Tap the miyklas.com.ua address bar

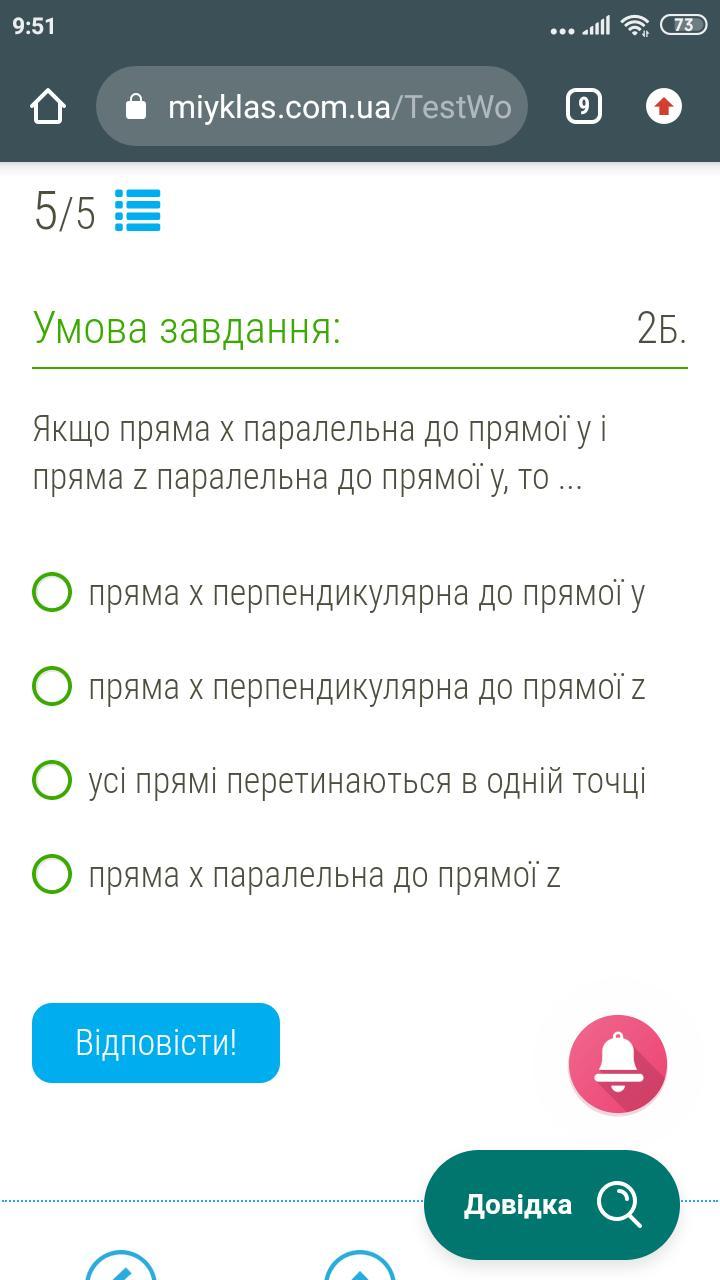[x=312, y=106]
